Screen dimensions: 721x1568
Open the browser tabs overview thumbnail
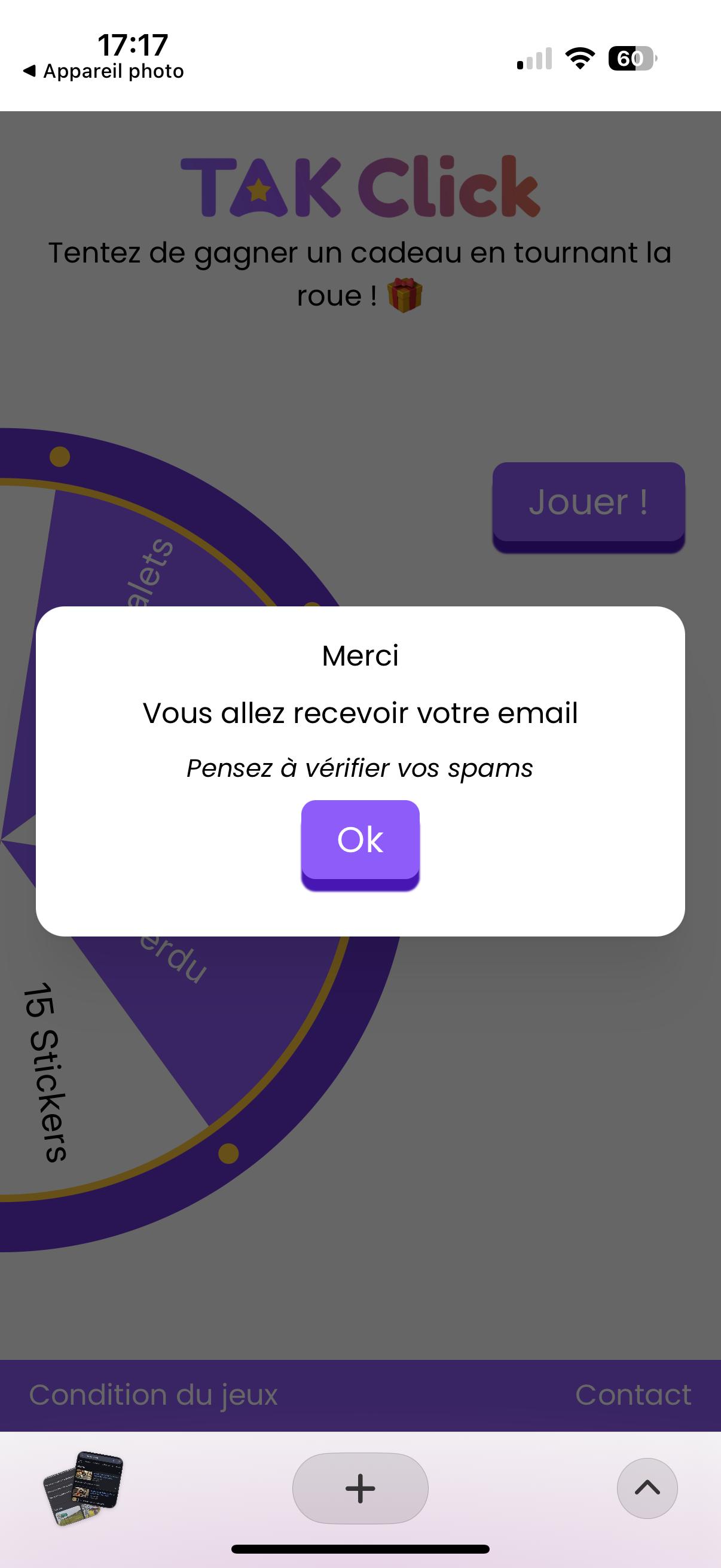[x=83, y=1488]
